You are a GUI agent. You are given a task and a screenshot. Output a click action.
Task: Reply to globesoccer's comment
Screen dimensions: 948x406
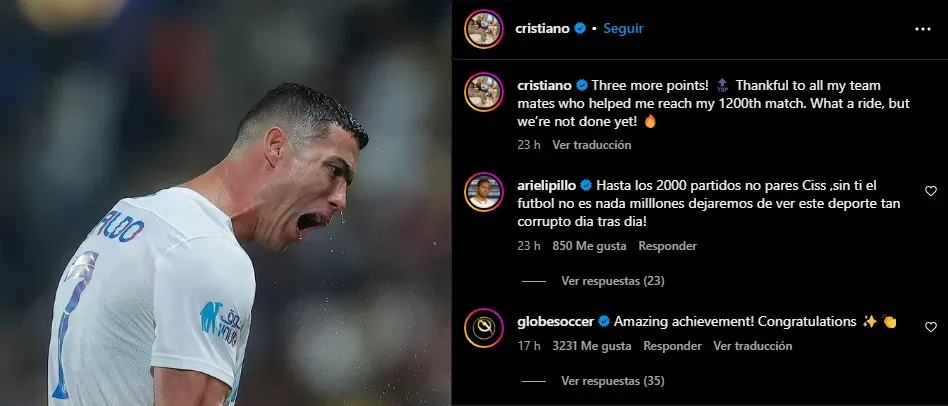click(672, 346)
